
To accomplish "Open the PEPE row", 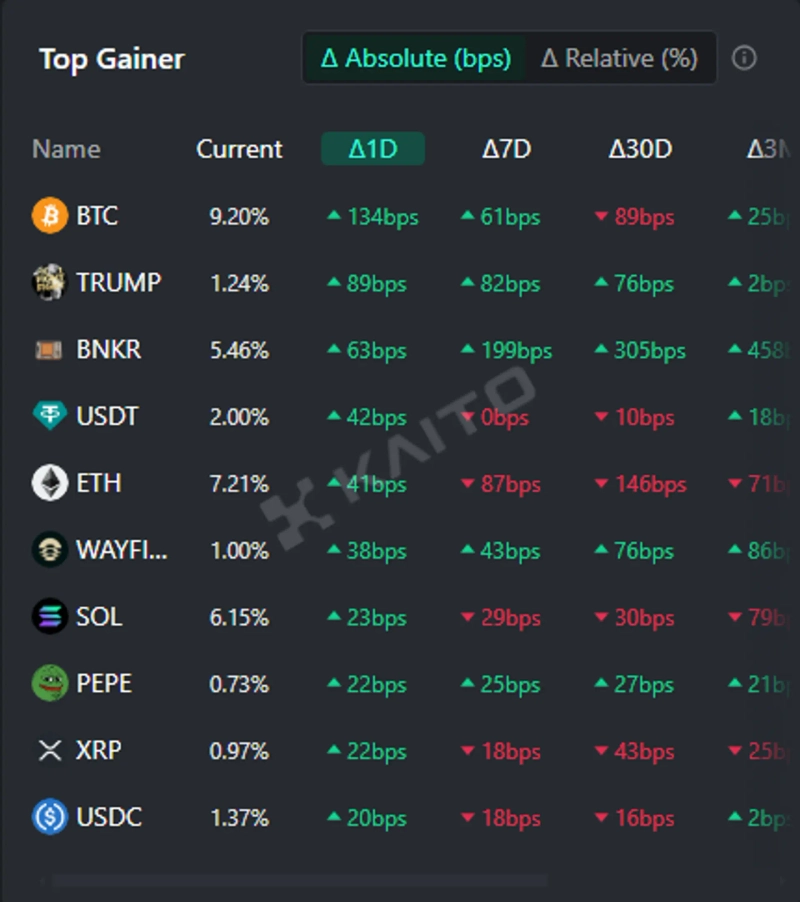I will 103,684.
